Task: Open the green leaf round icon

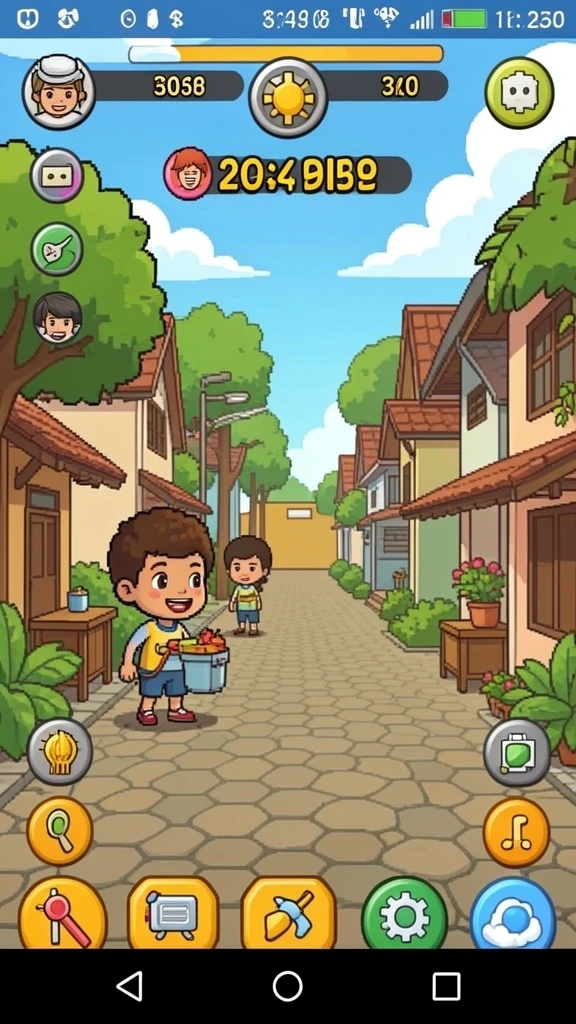Action: (x=57, y=249)
